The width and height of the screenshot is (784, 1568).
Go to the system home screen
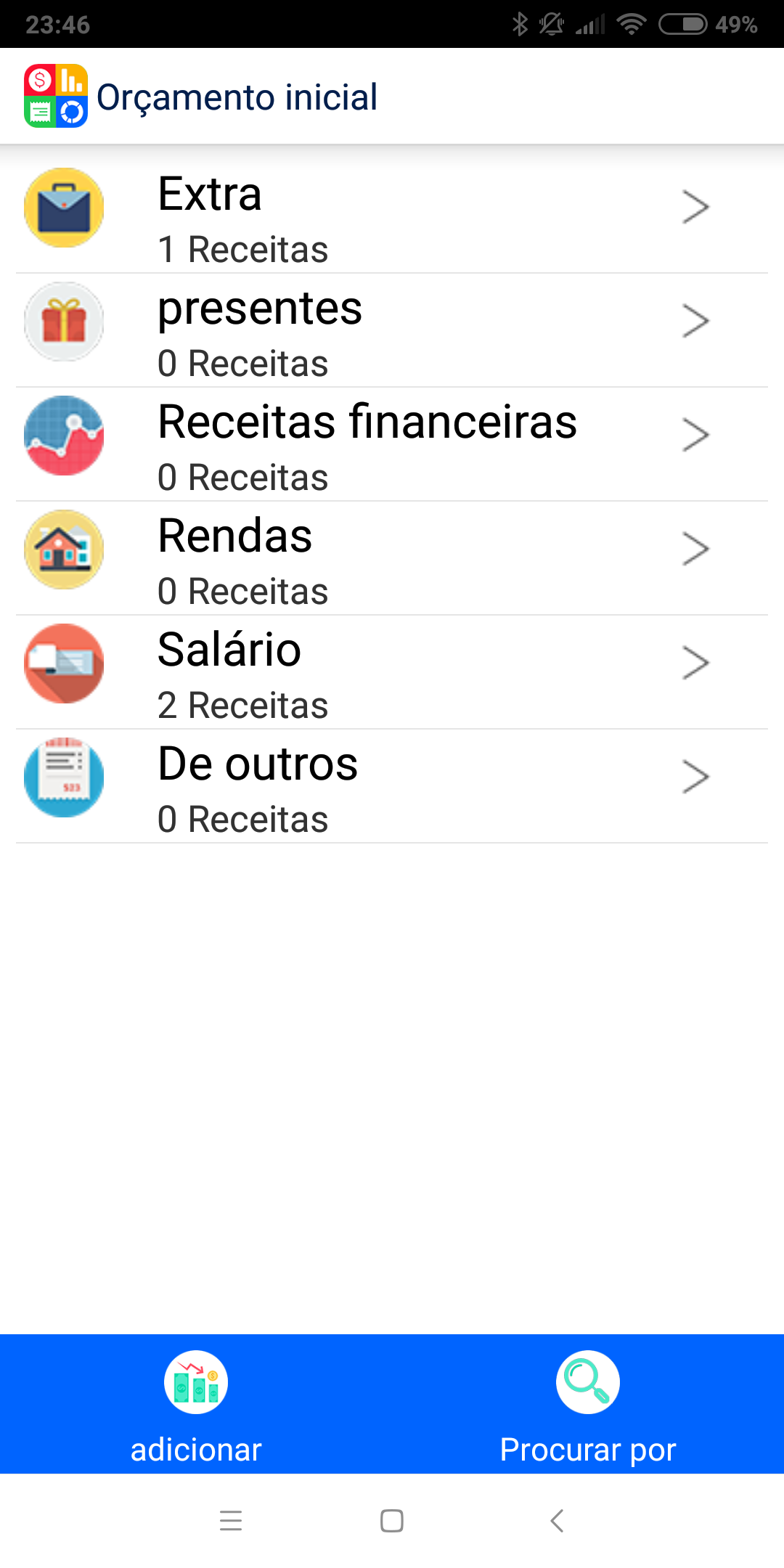pos(392,1521)
